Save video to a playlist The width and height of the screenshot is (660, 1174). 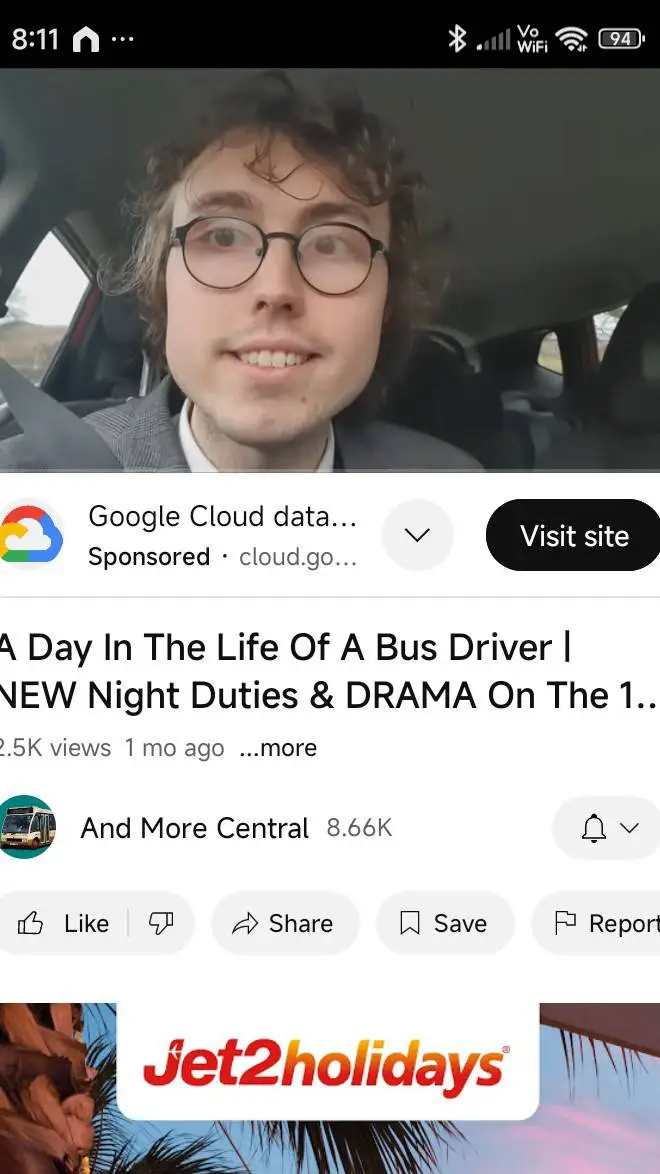click(x=444, y=924)
